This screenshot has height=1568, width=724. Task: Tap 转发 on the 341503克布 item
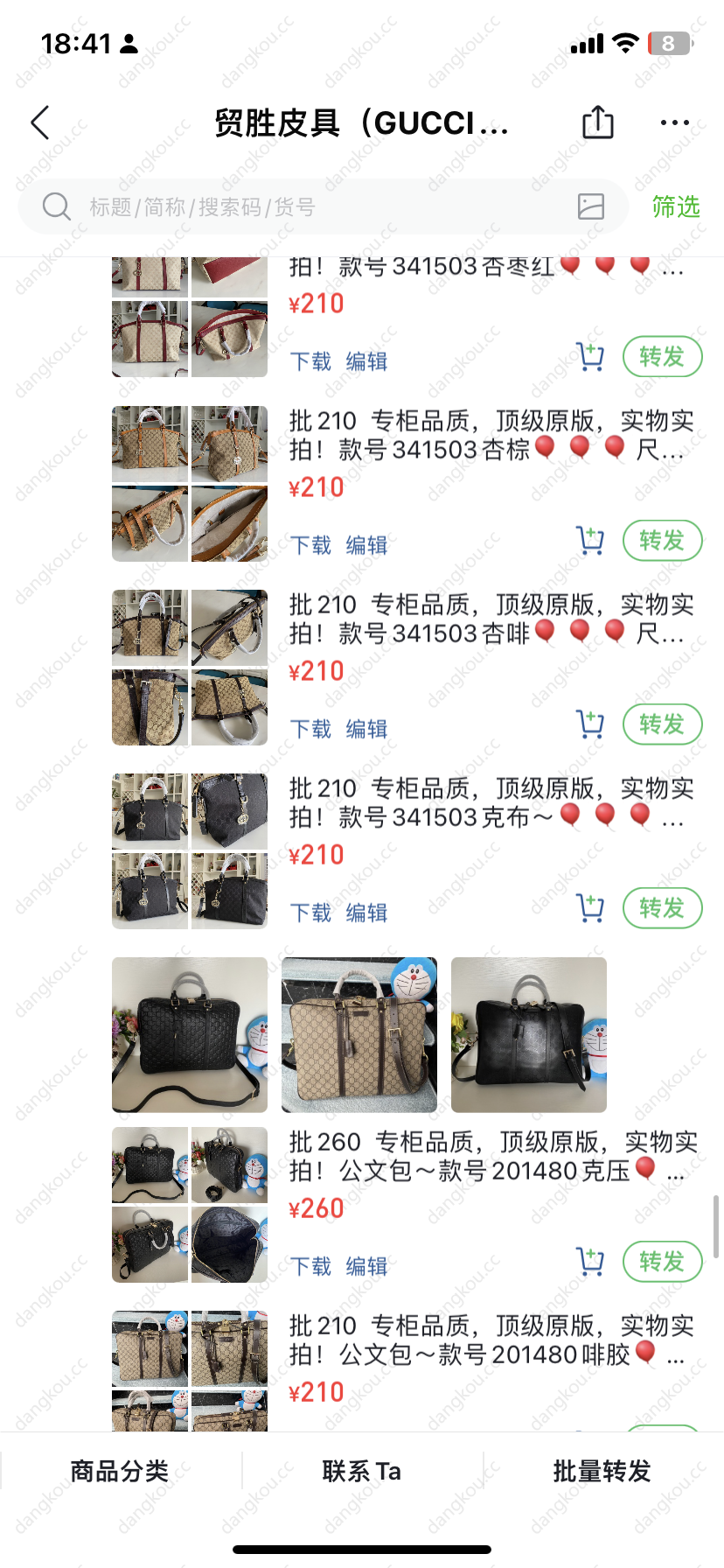coord(662,908)
